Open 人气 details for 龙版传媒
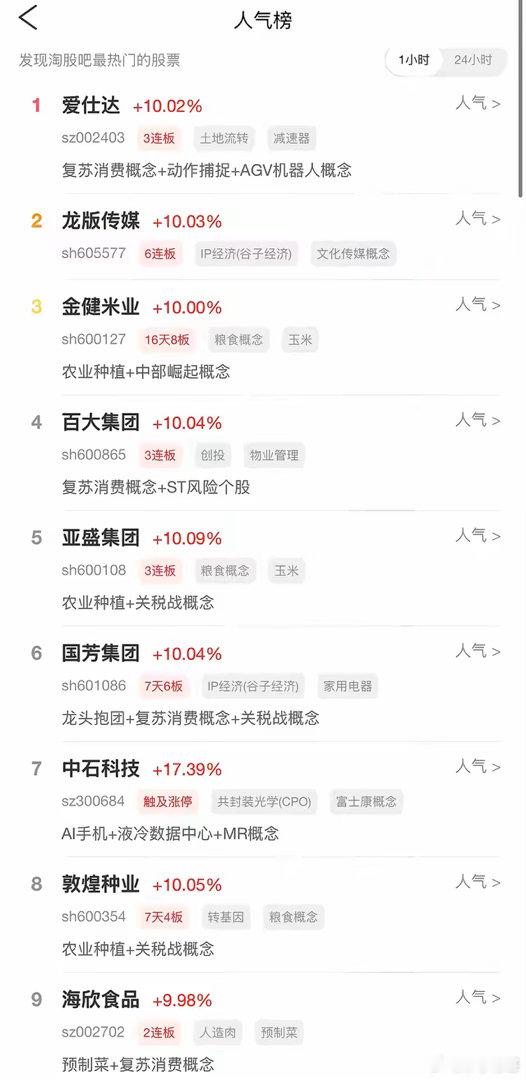526x1080 pixels. [478, 219]
